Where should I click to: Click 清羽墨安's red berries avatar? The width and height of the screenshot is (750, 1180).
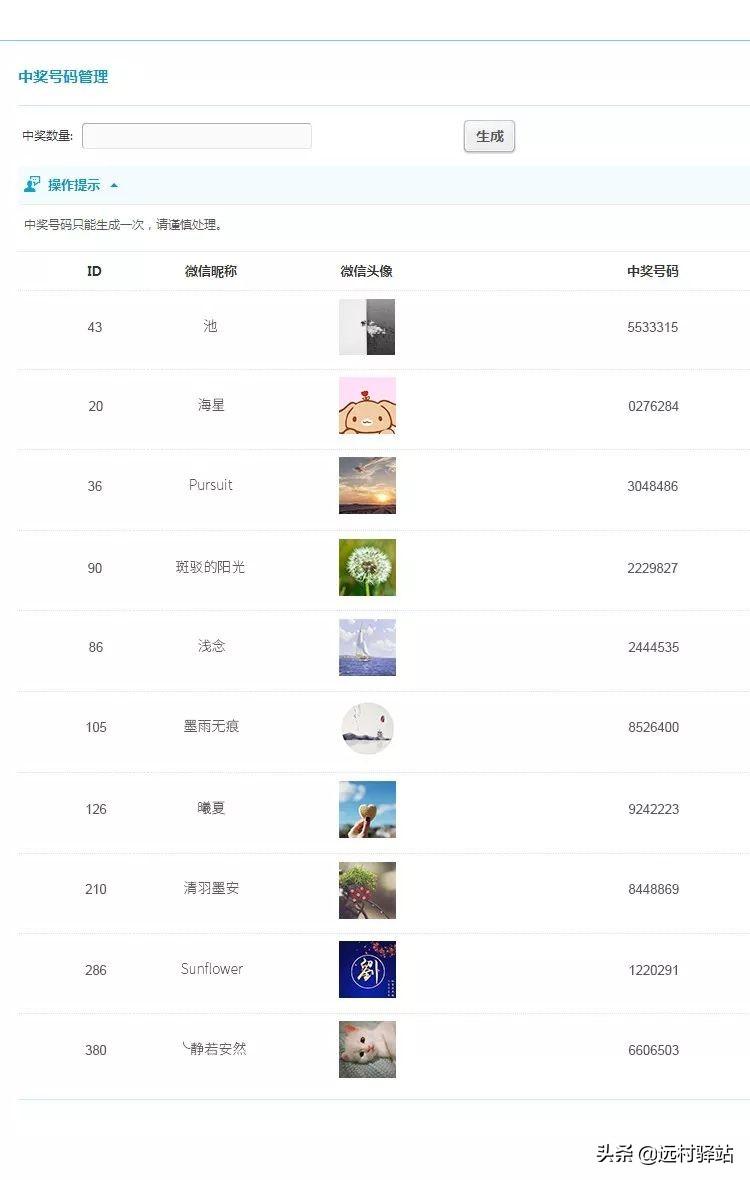tap(367, 889)
